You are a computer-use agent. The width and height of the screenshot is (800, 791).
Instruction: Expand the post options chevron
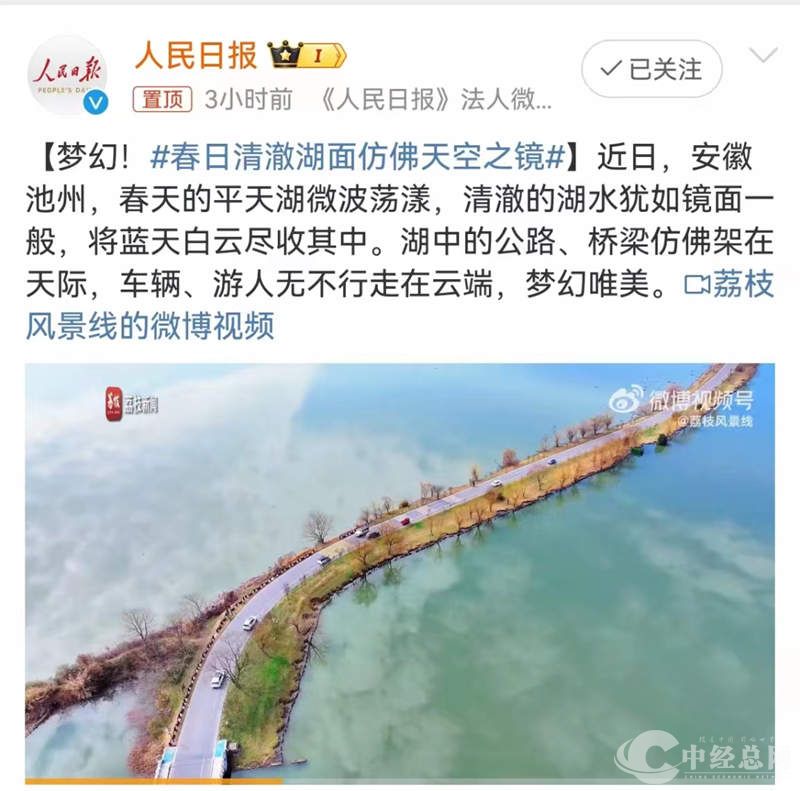(x=763, y=56)
